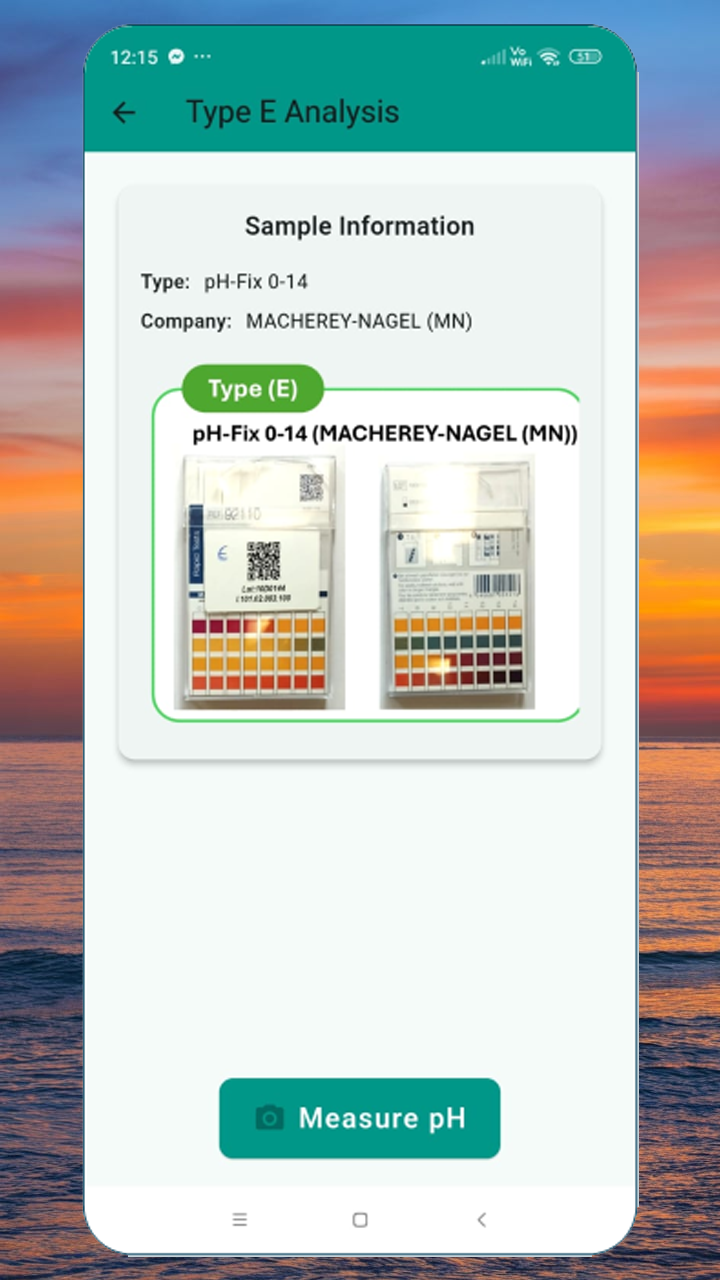The height and width of the screenshot is (1280, 720).
Task: Tap the system back button
Action: tap(481, 1219)
